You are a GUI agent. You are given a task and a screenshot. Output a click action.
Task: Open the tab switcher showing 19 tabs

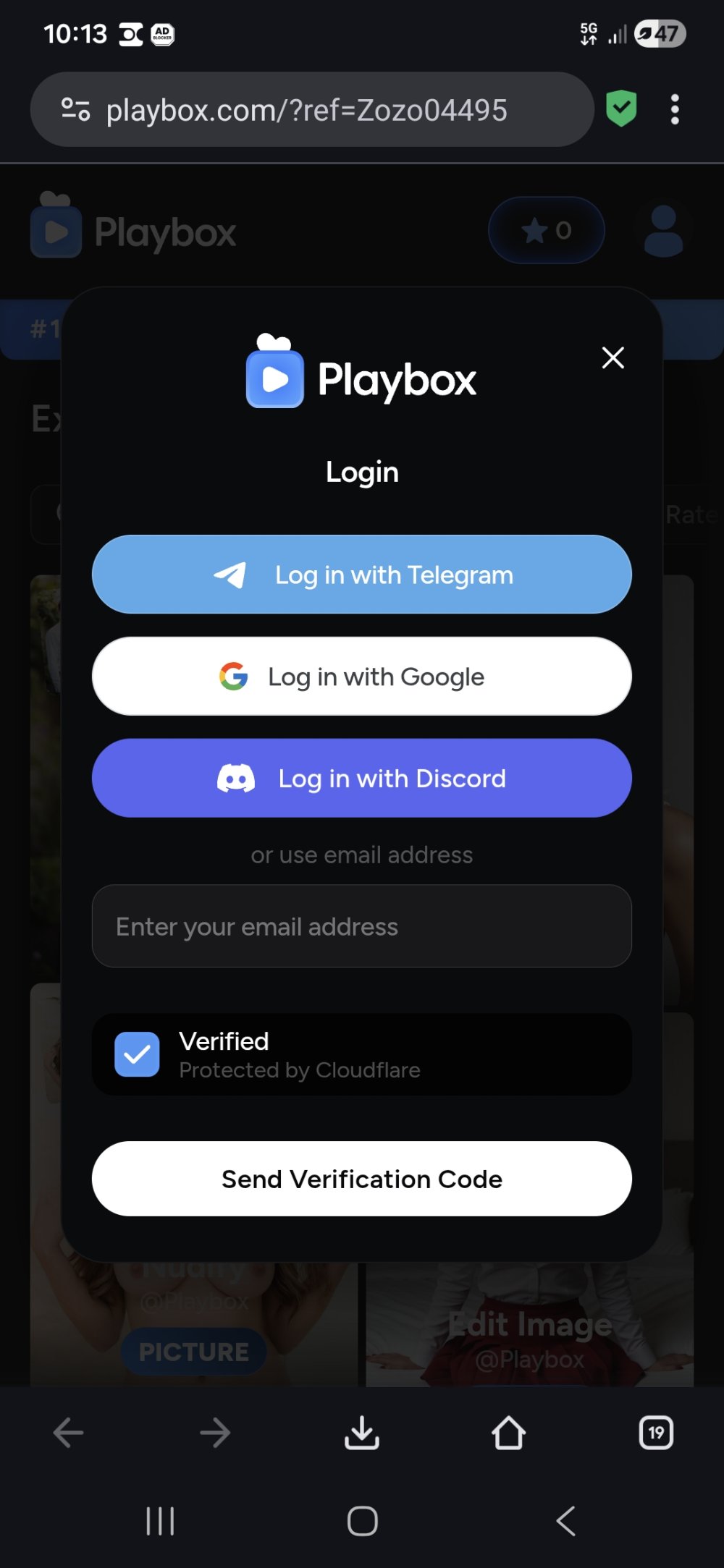(656, 1433)
